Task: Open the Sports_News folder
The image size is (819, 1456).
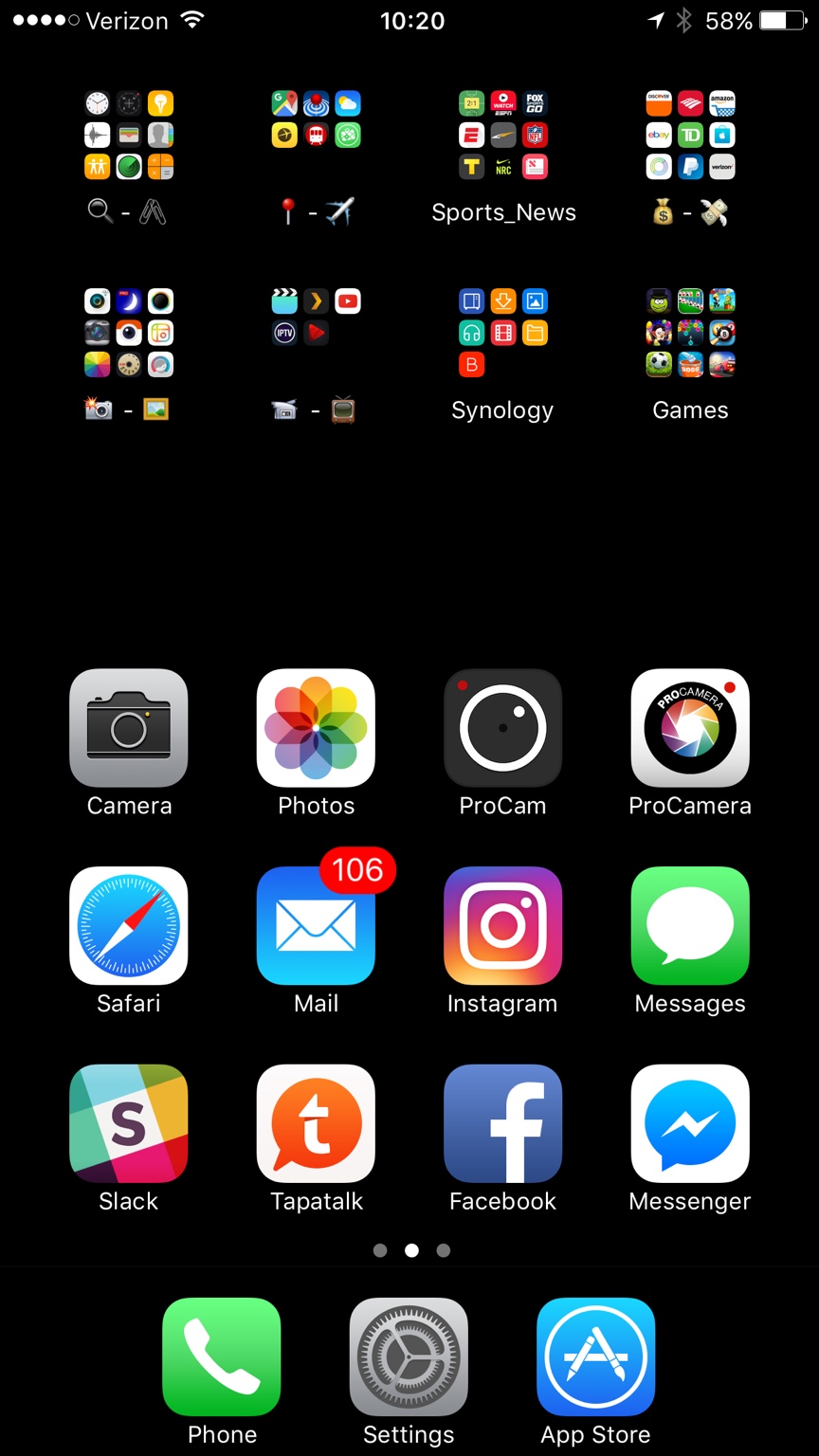Action: [x=502, y=136]
